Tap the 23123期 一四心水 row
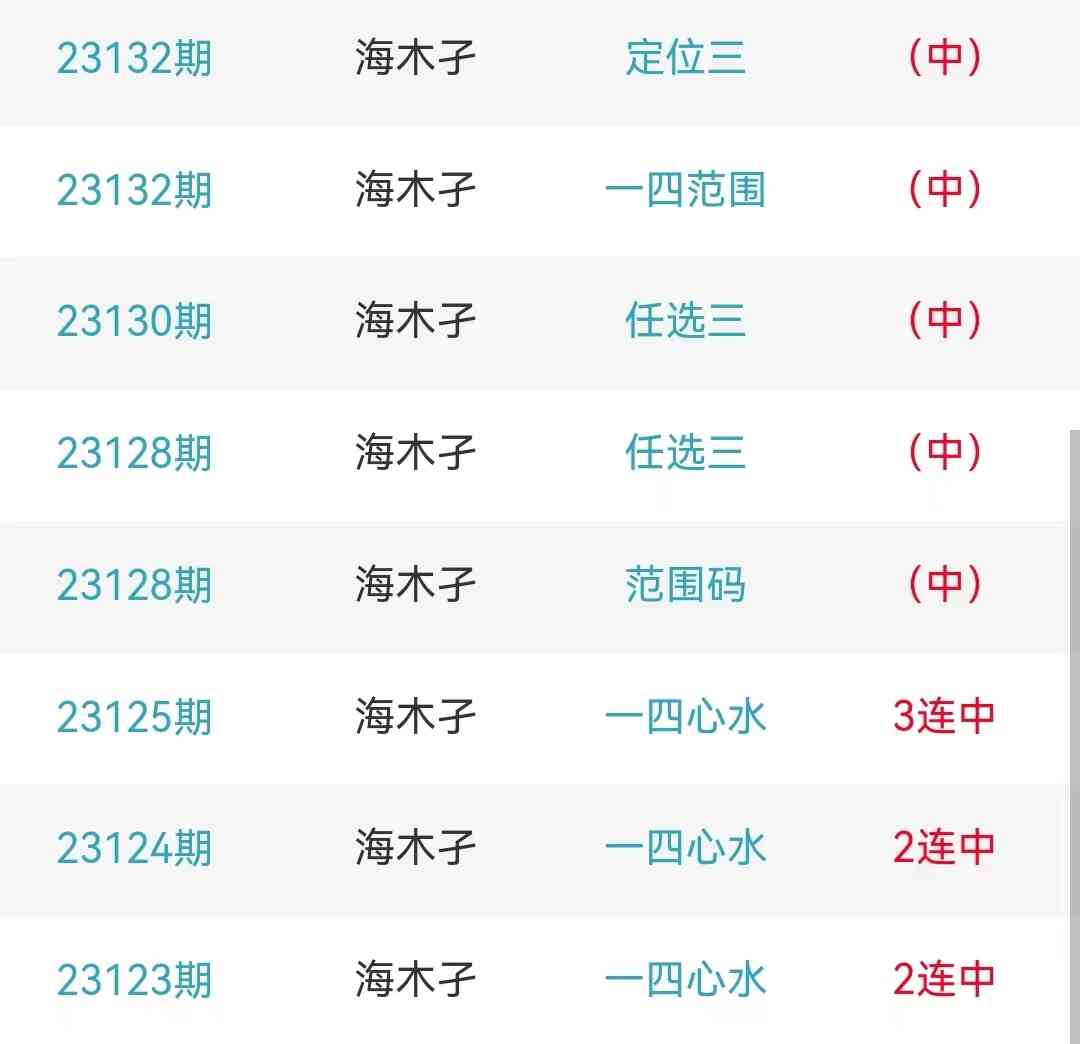This screenshot has height=1044, width=1080. pos(685,980)
